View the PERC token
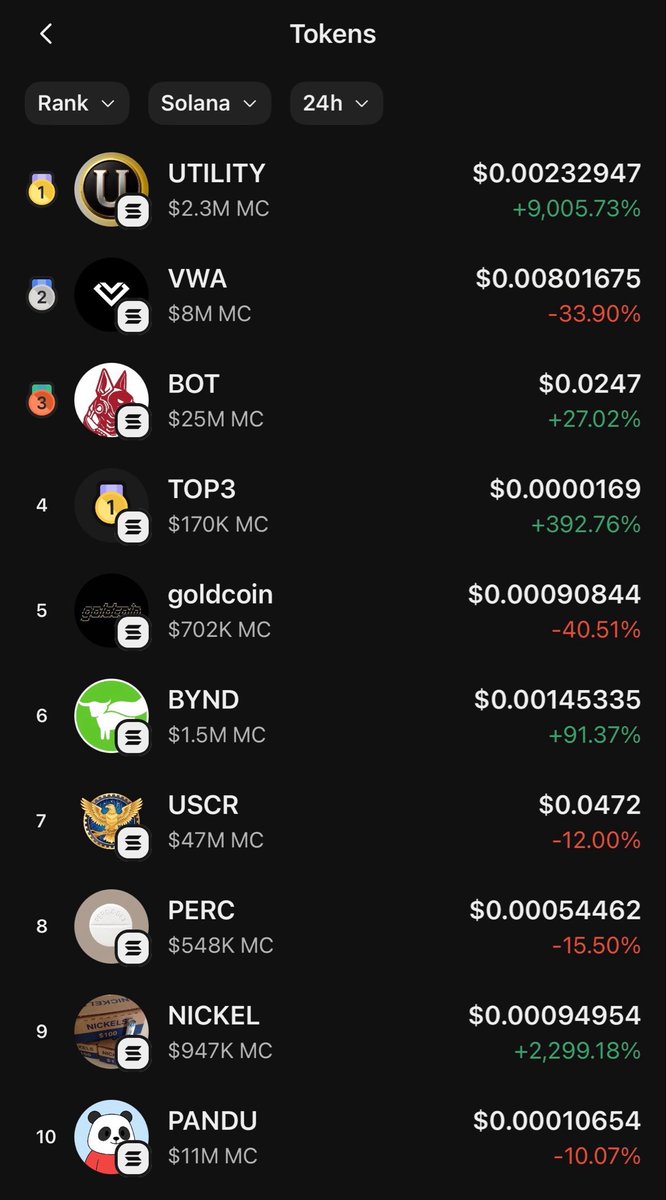 pyautogui.click(x=333, y=927)
